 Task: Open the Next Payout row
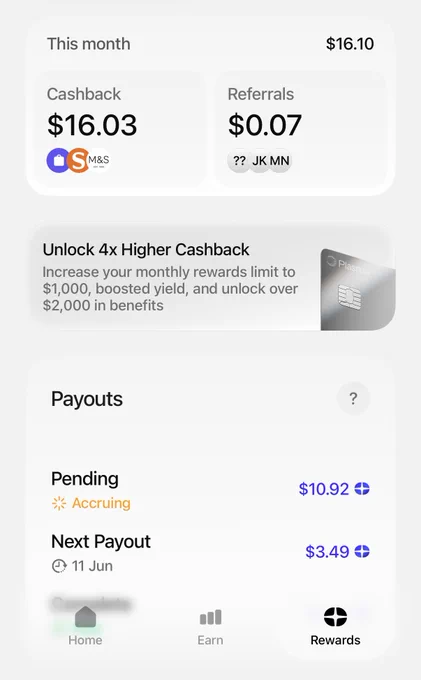[x=210, y=552]
